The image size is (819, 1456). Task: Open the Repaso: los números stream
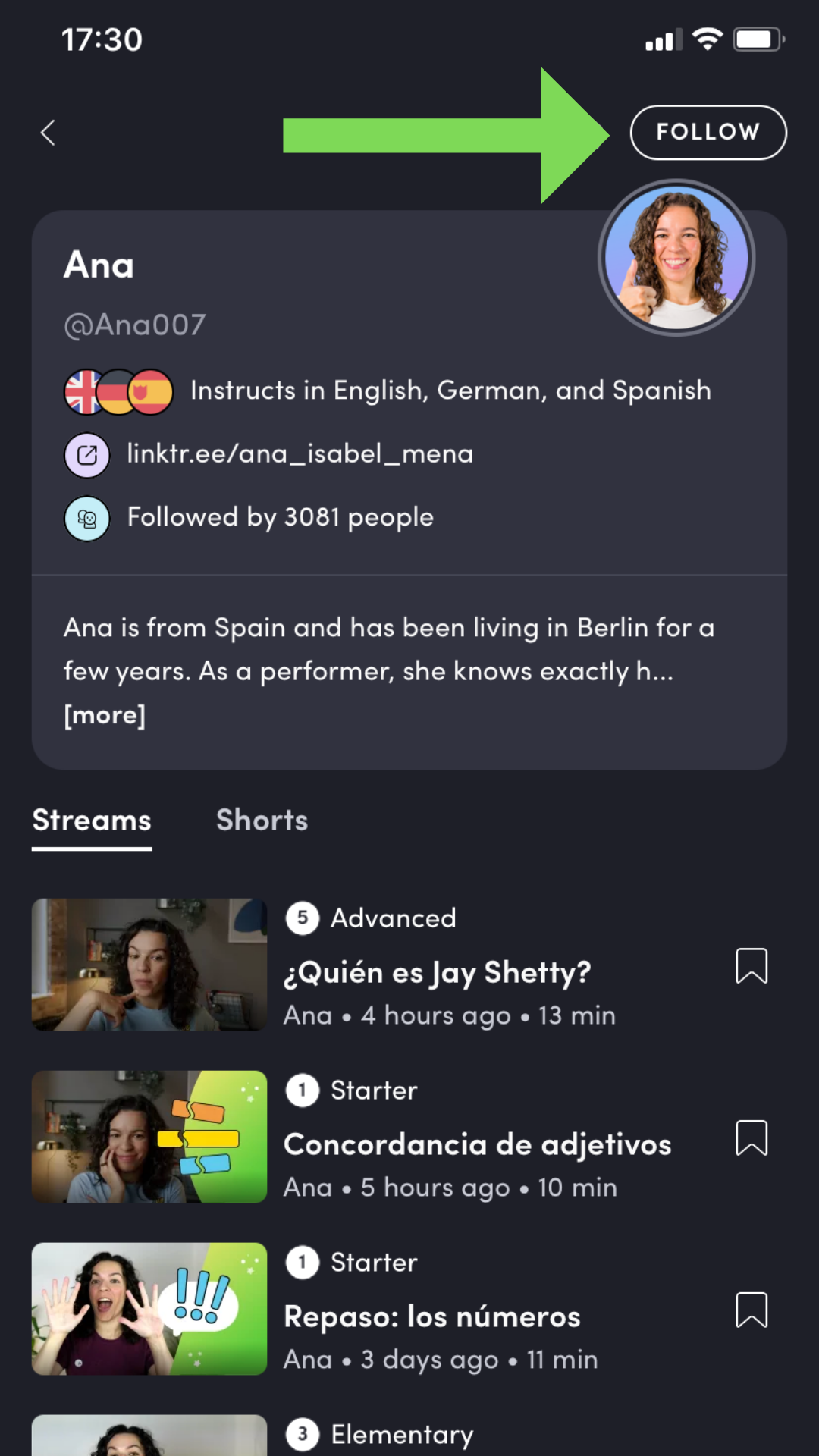[431, 1316]
